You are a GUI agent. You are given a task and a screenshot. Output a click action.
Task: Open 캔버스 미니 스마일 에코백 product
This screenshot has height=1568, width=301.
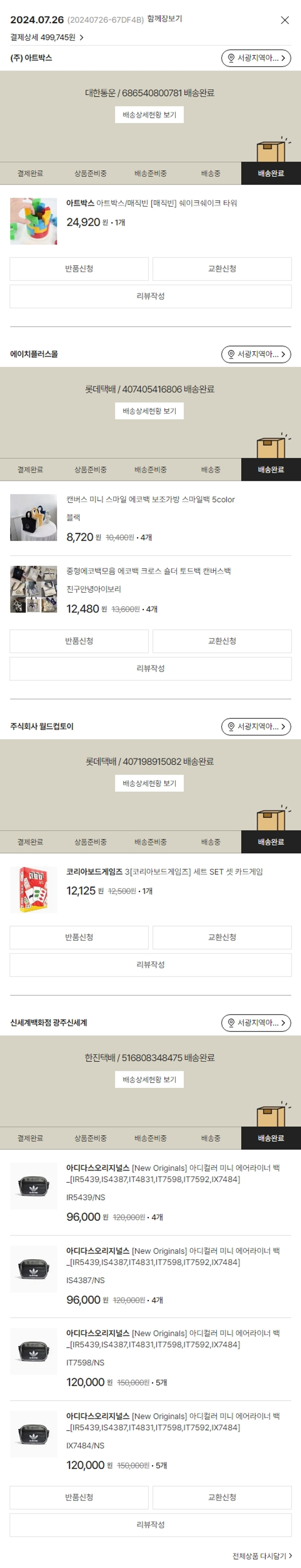tap(150, 500)
